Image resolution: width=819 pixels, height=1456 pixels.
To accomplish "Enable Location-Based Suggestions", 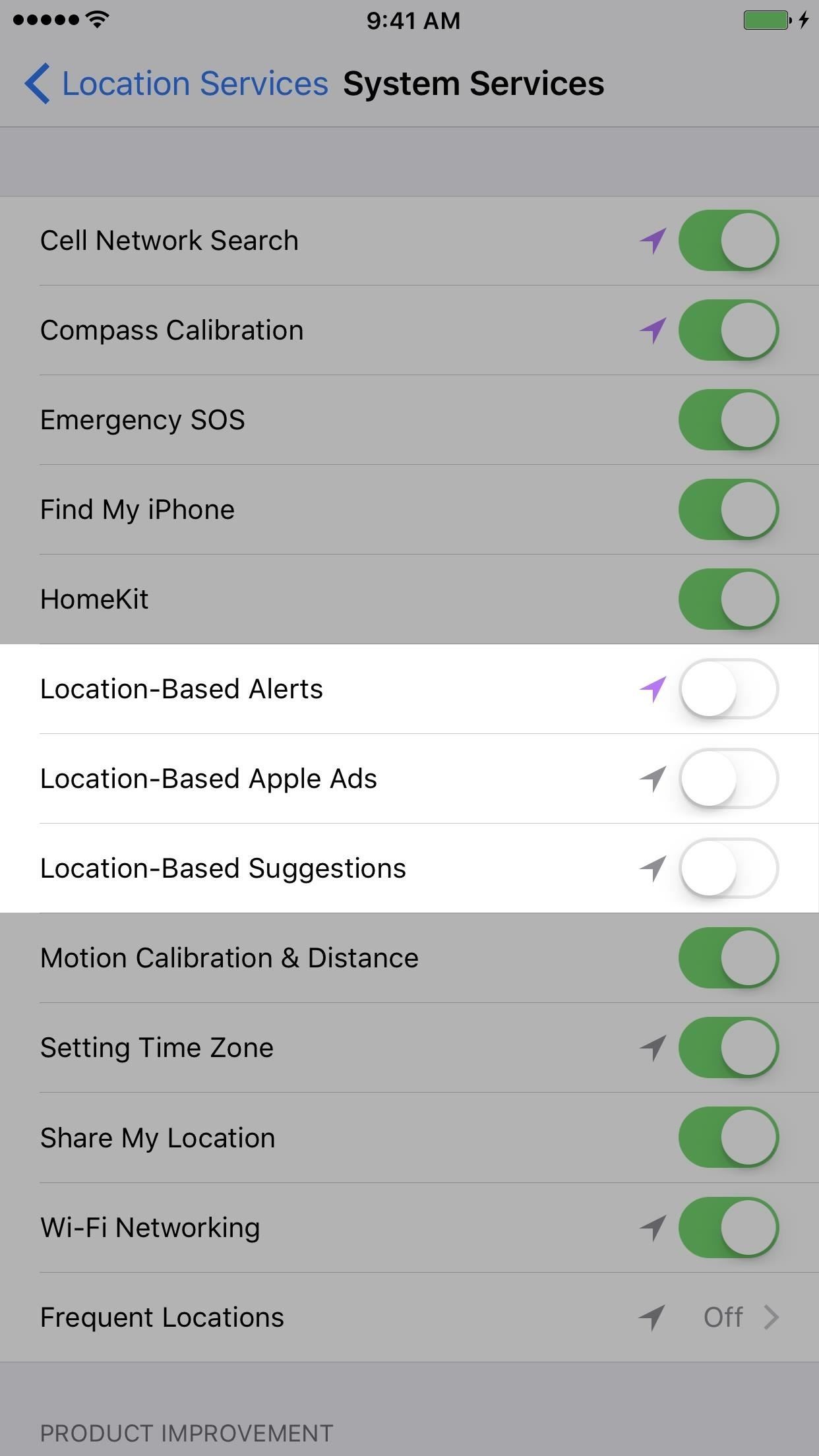I will tap(728, 868).
